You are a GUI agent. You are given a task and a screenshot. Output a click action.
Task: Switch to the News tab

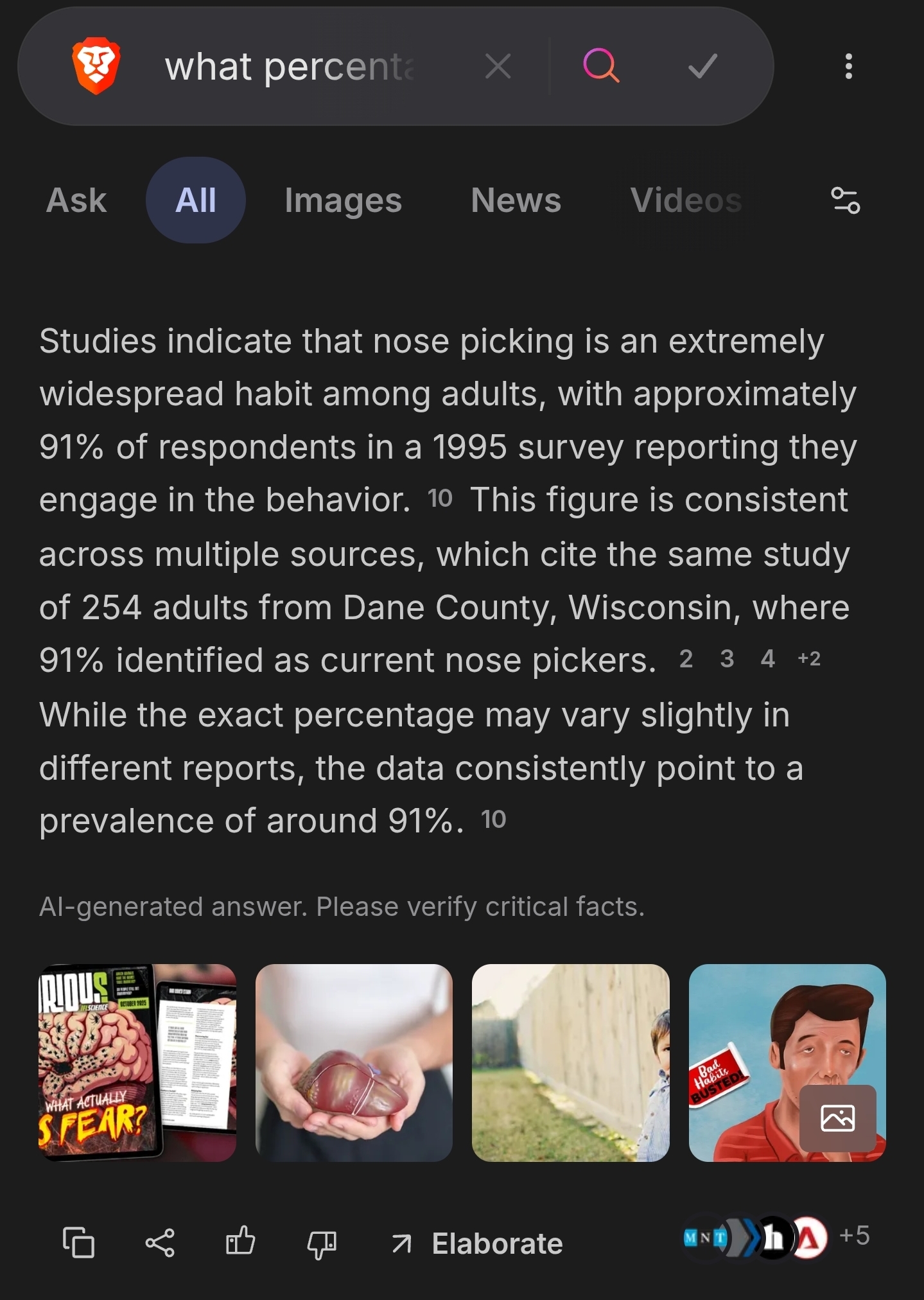pos(516,200)
